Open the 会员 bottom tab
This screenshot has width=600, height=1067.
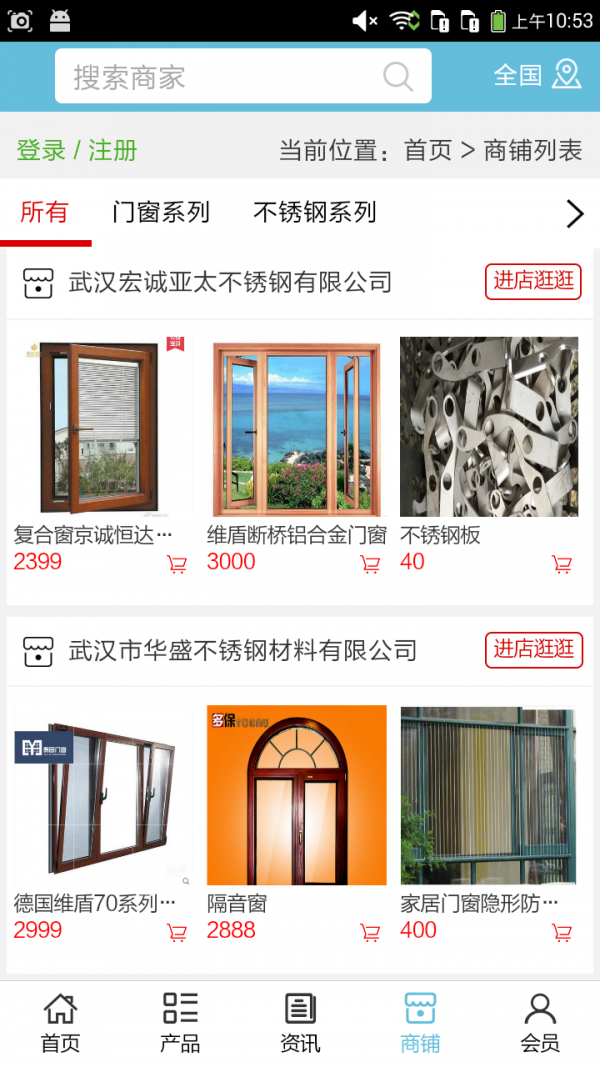pos(540,1022)
